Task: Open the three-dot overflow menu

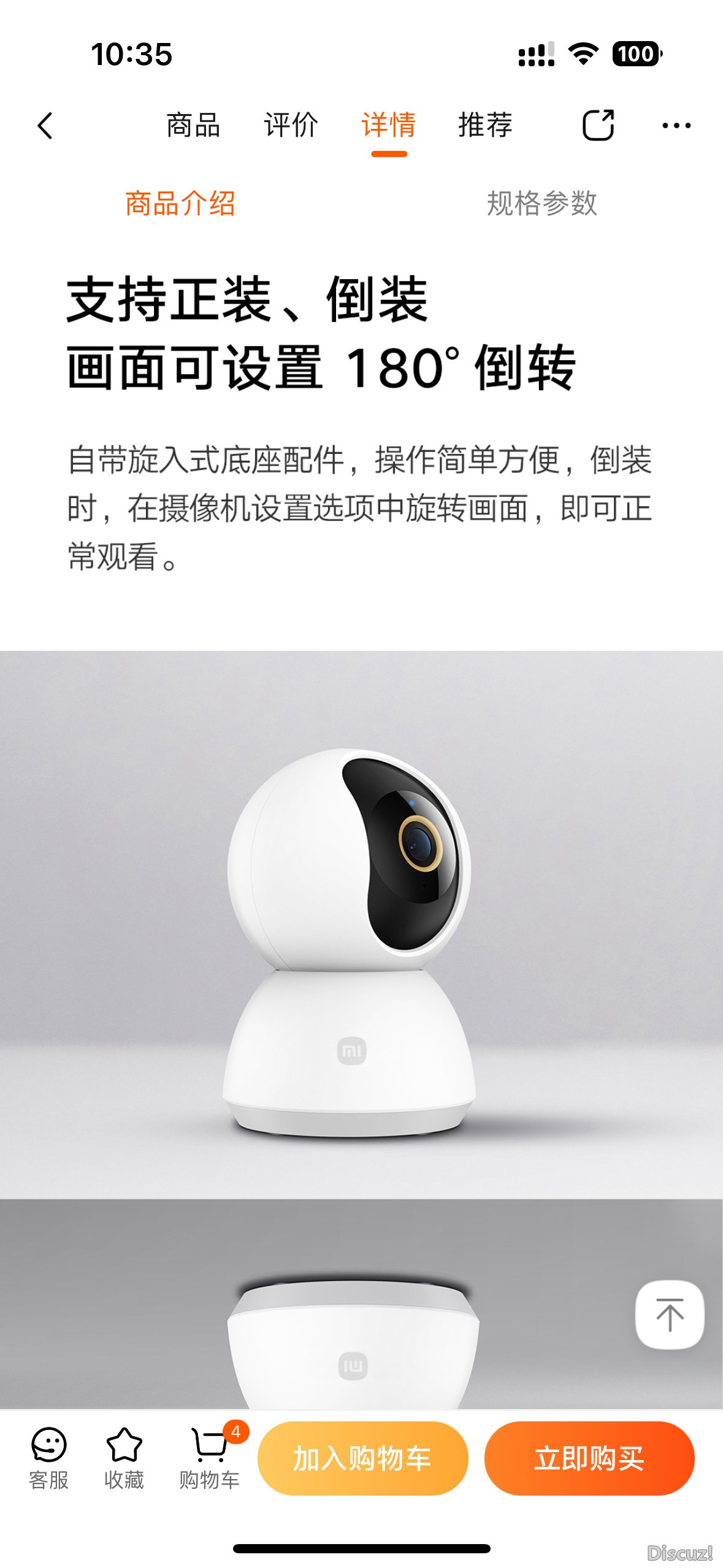Action: pos(676,126)
